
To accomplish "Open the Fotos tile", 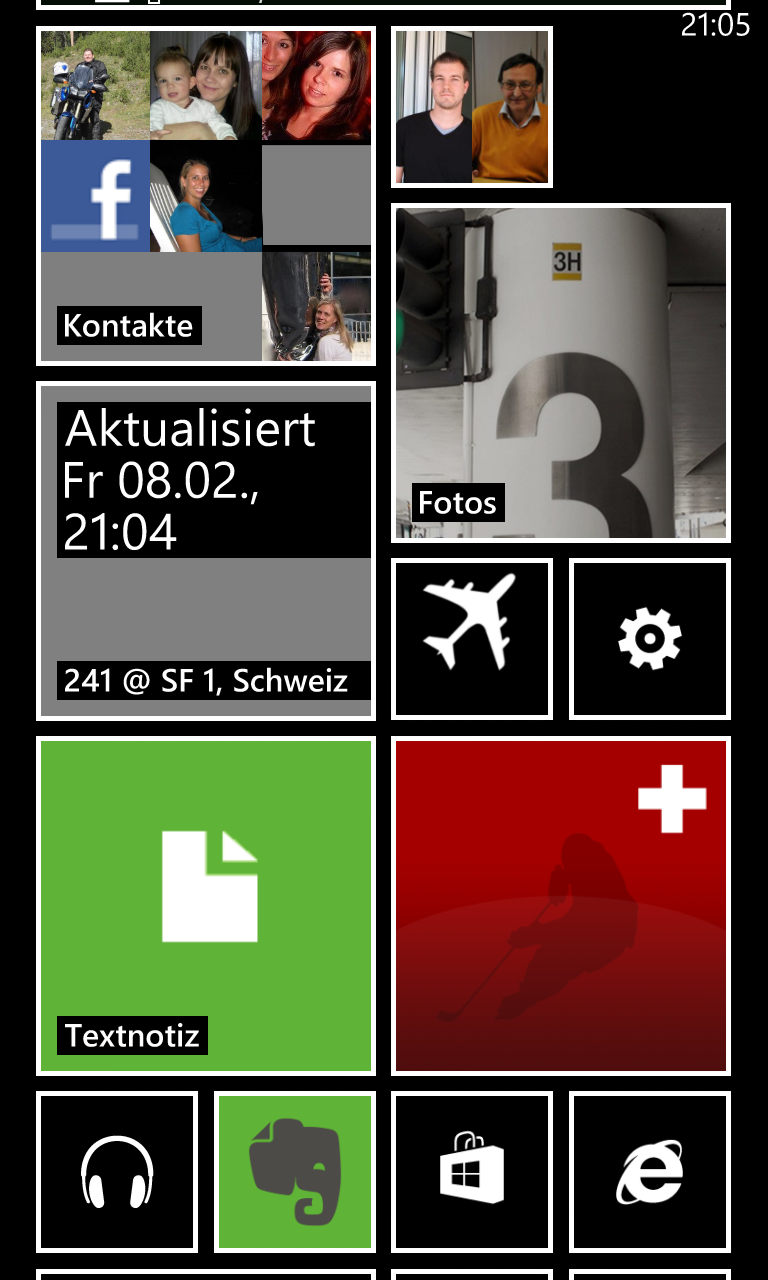I will 561,373.
